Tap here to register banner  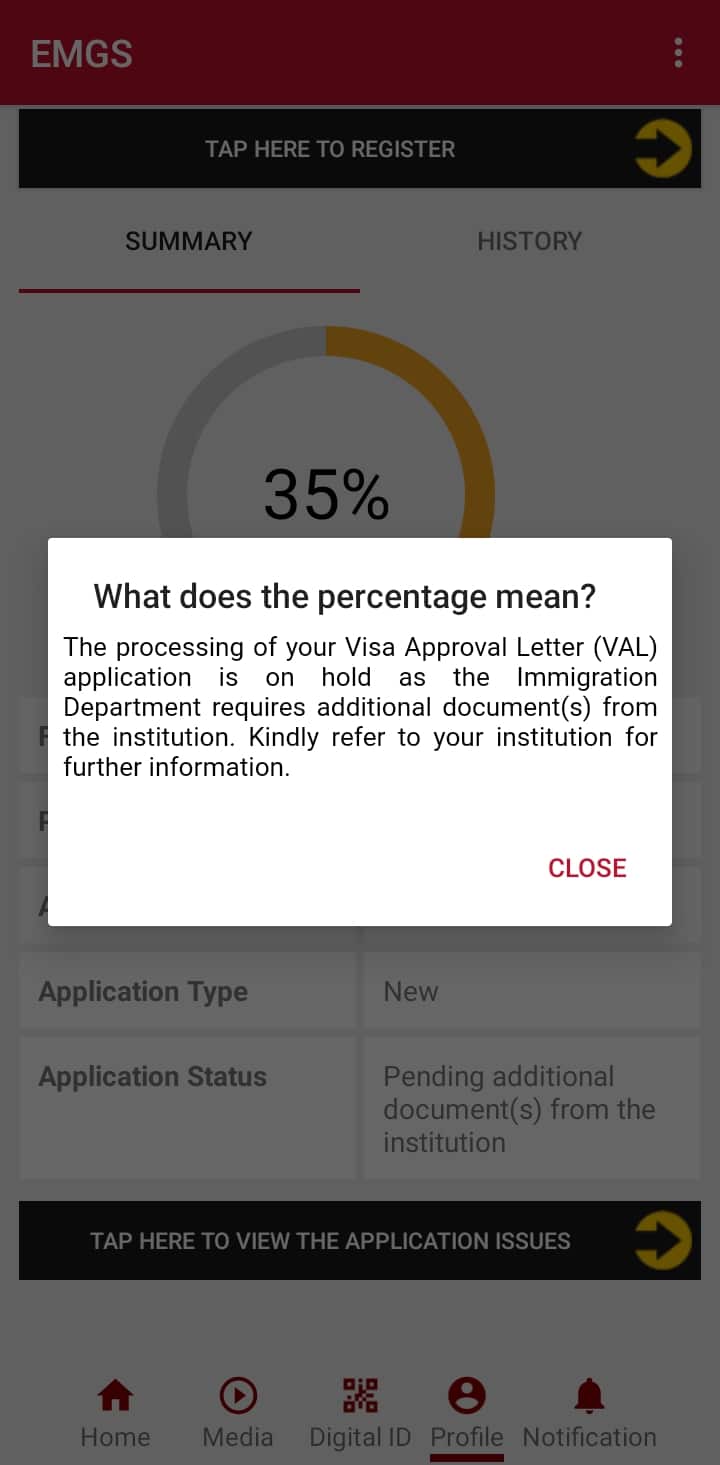pyautogui.click(x=359, y=149)
